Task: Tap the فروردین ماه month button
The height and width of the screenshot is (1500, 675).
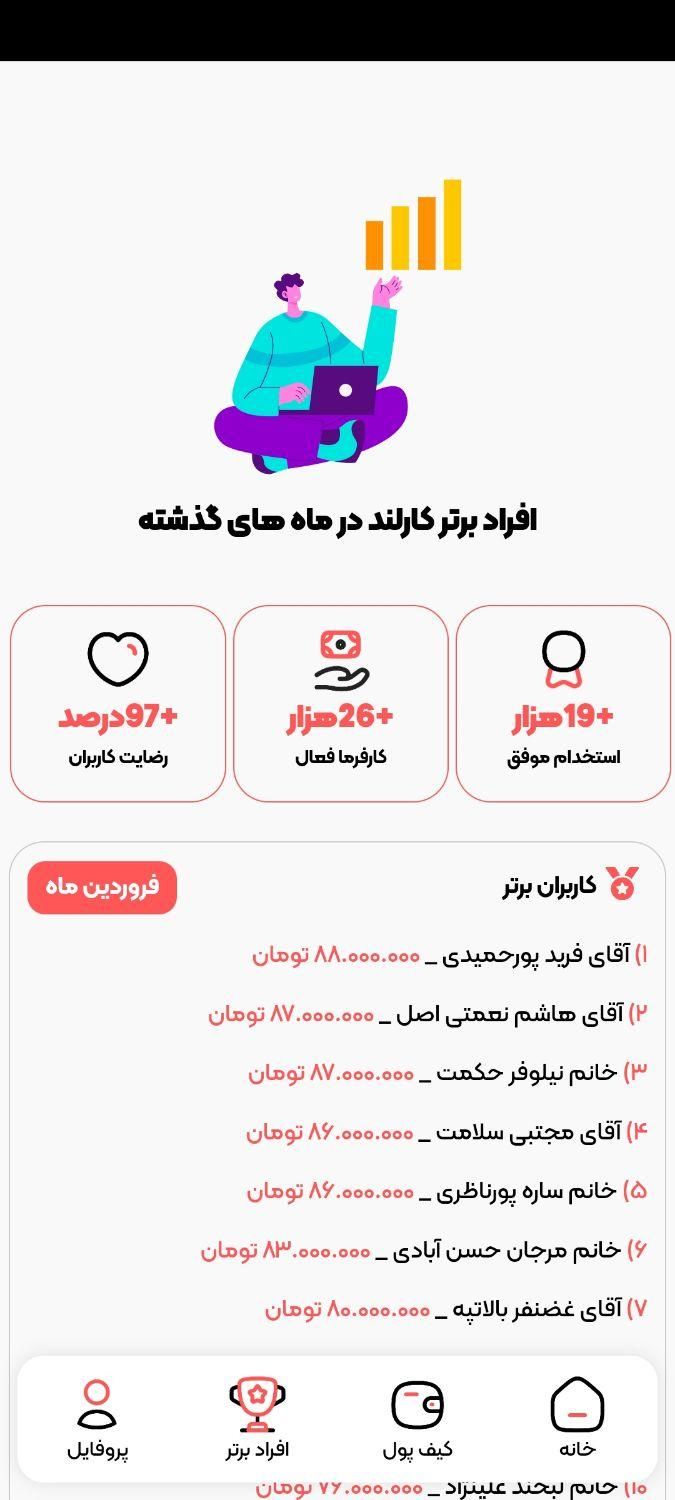Action: point(102,888)
